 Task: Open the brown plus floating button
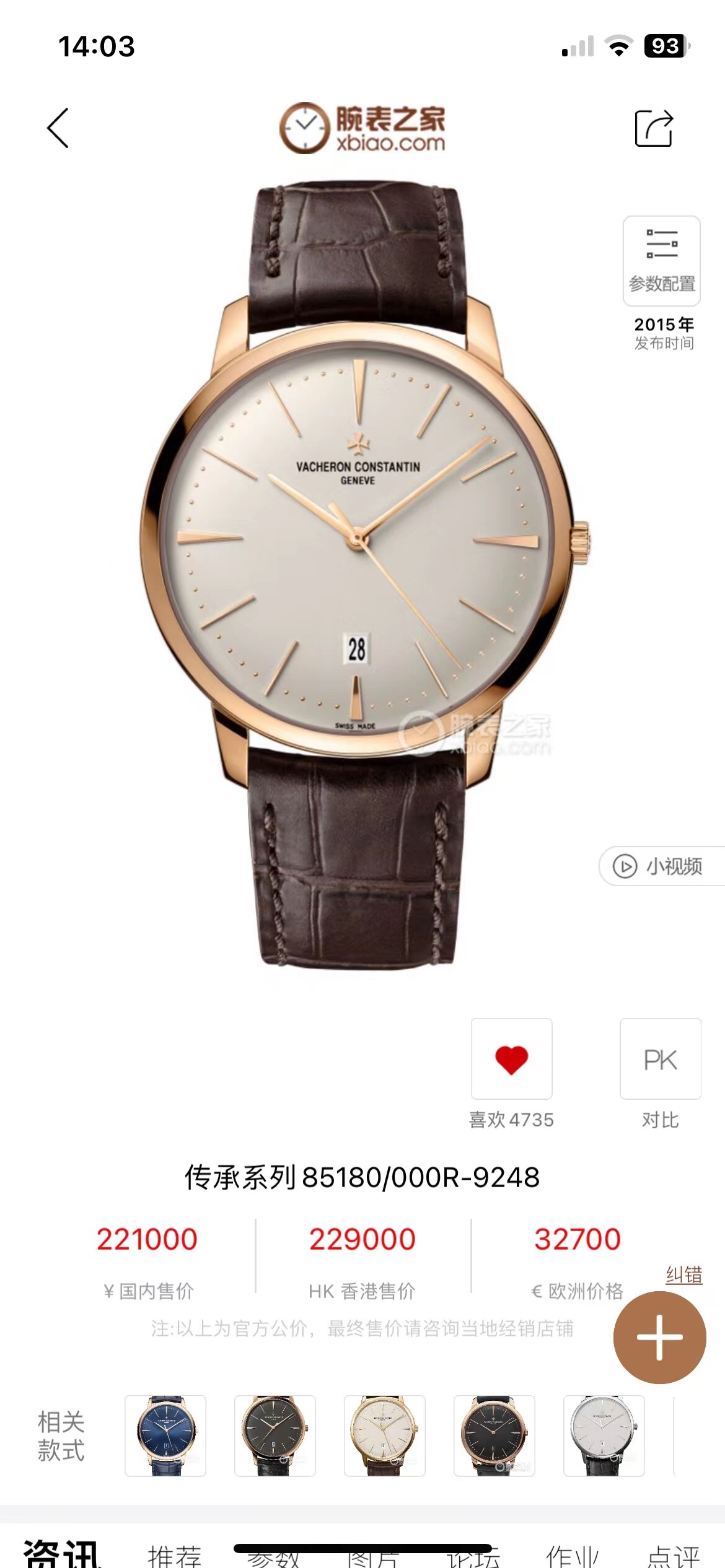(x=659, y=1338)
